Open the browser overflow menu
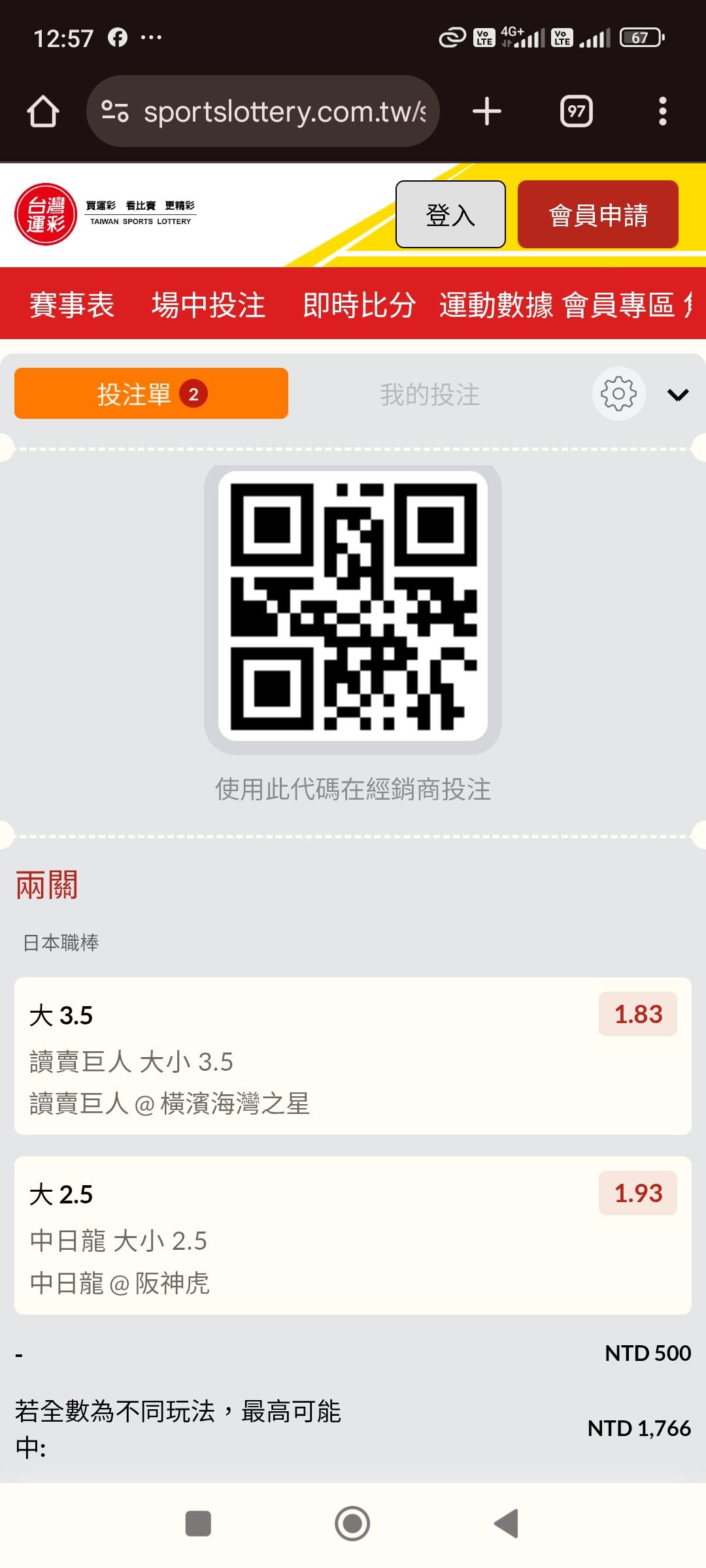Image resolution: width=706 pixels, height=1568 pixels. point(663,111)
